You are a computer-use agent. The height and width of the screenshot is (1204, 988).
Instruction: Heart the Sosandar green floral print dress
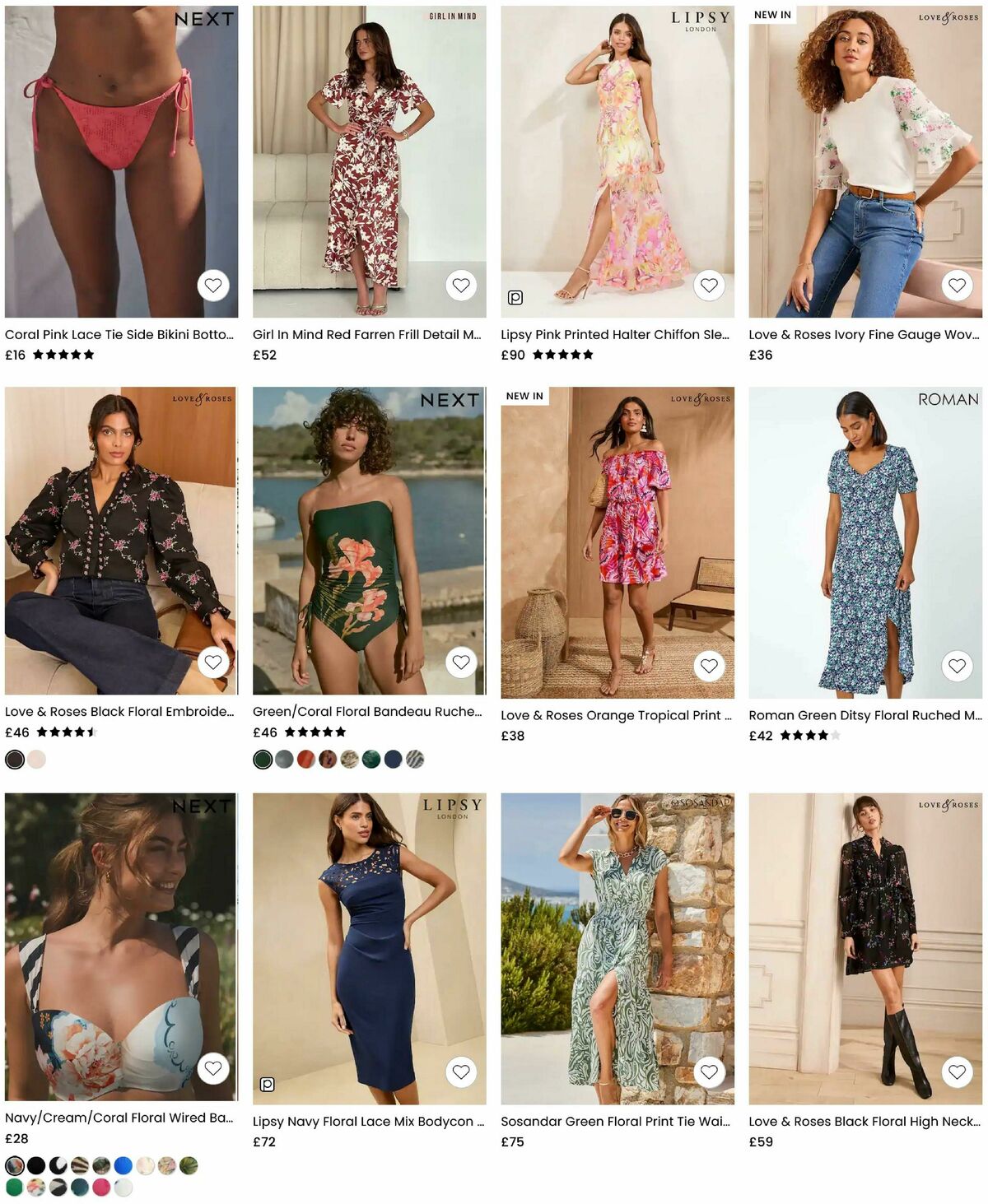pyautogui.click(x=710, y=1072)
